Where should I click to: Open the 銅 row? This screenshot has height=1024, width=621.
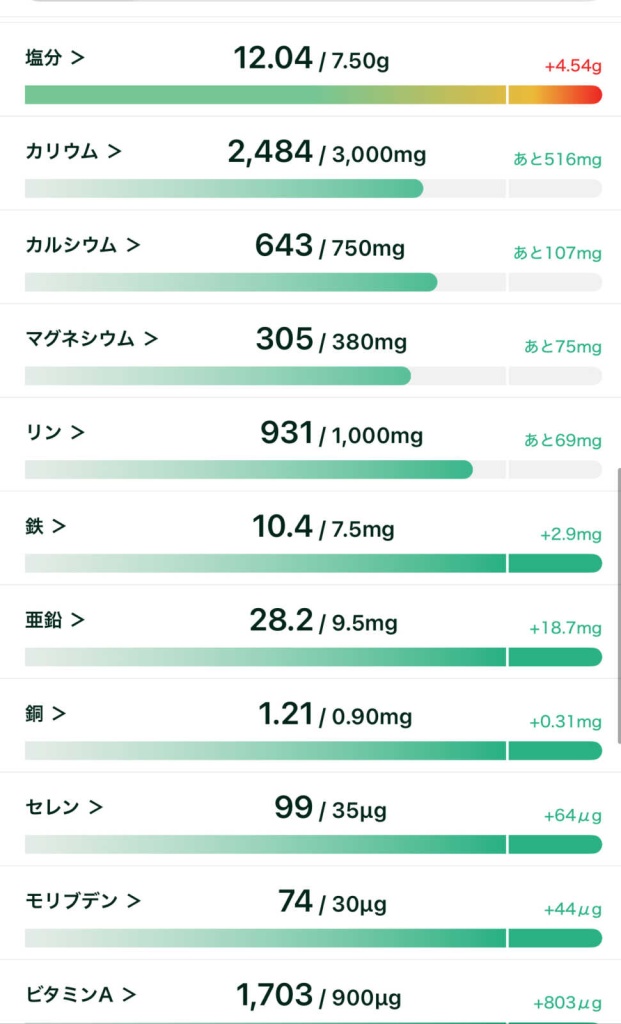pos(46,714)
